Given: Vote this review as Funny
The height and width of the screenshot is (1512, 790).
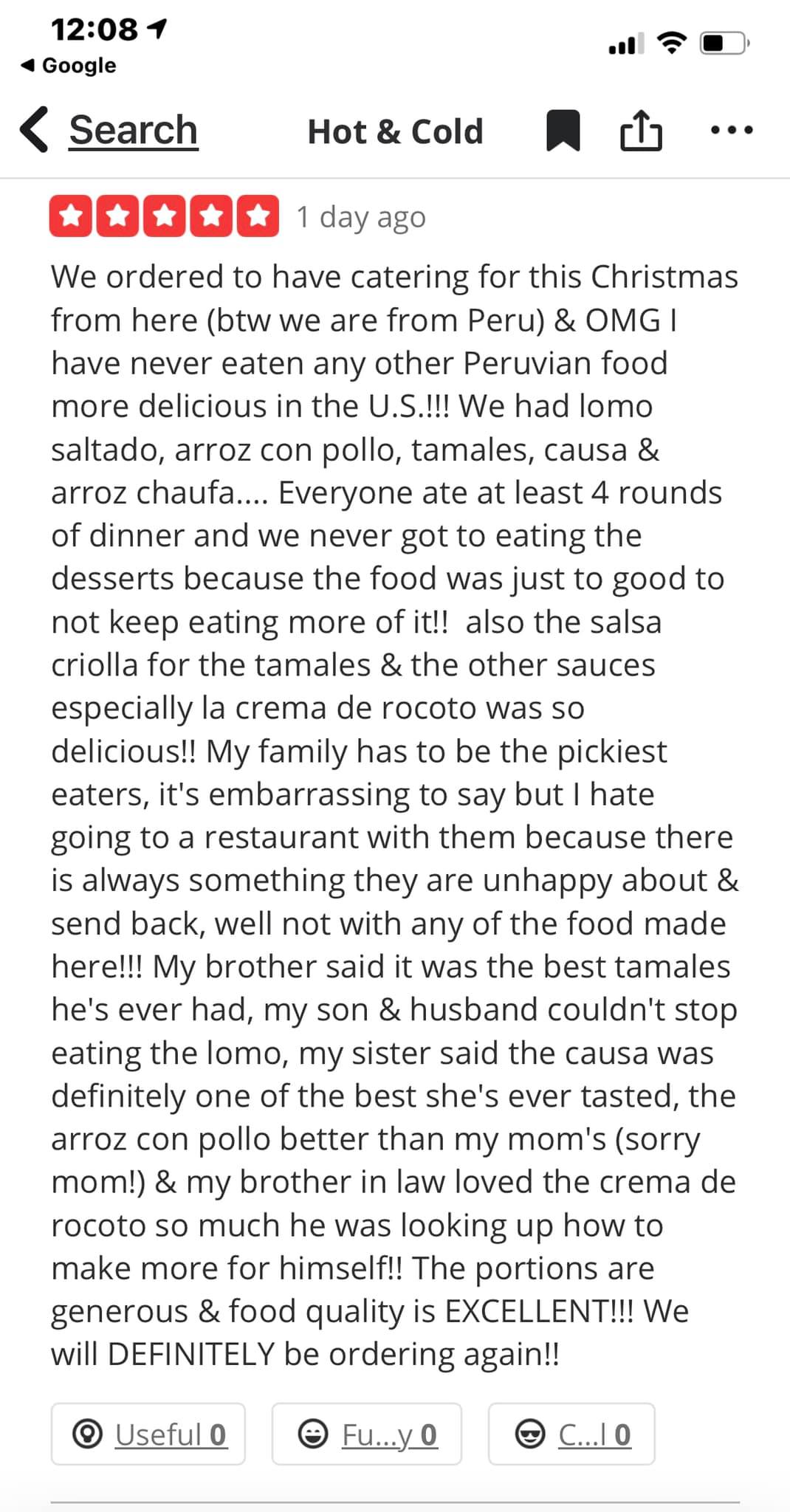Looking at the screenshot, I should [367, 1434].
